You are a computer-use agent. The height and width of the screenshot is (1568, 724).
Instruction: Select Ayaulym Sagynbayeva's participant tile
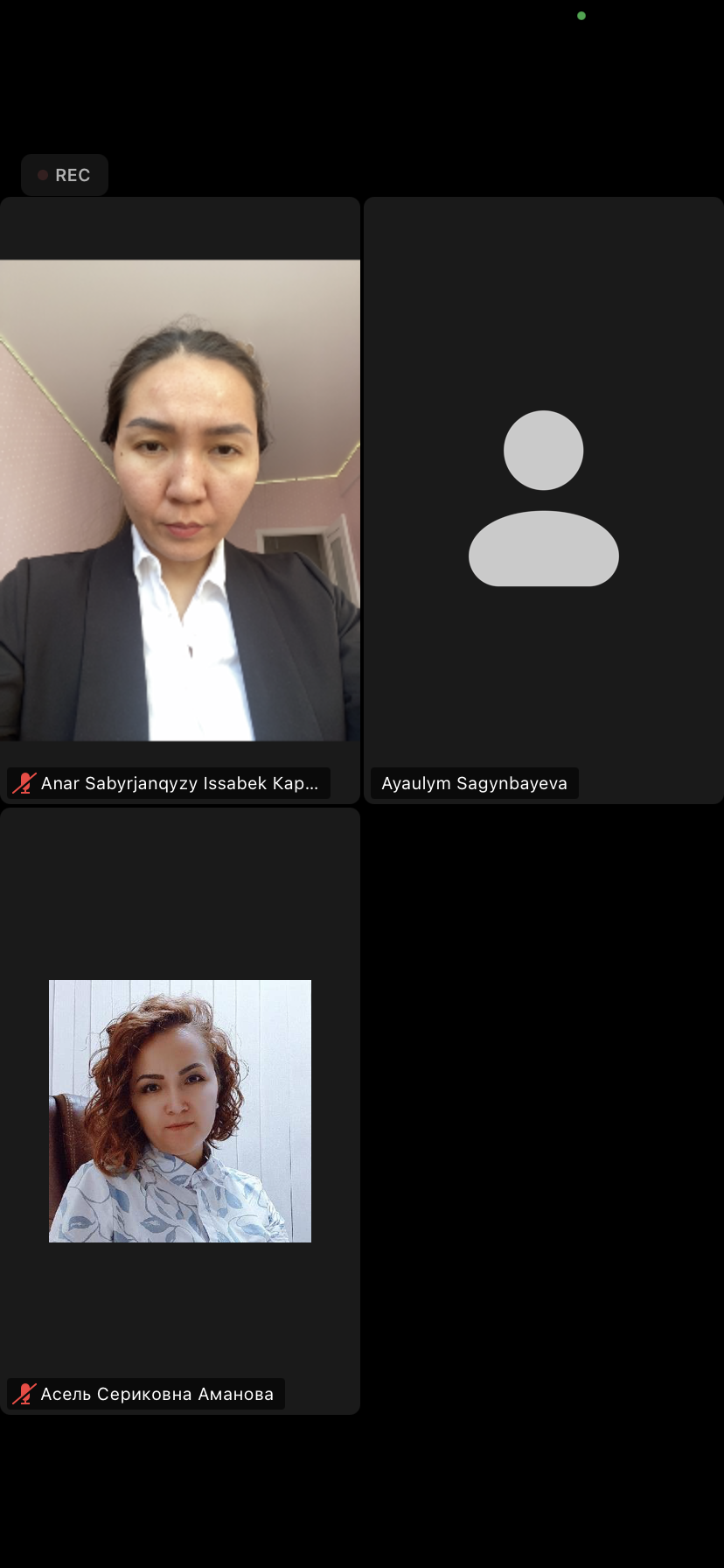click(543, 500)
